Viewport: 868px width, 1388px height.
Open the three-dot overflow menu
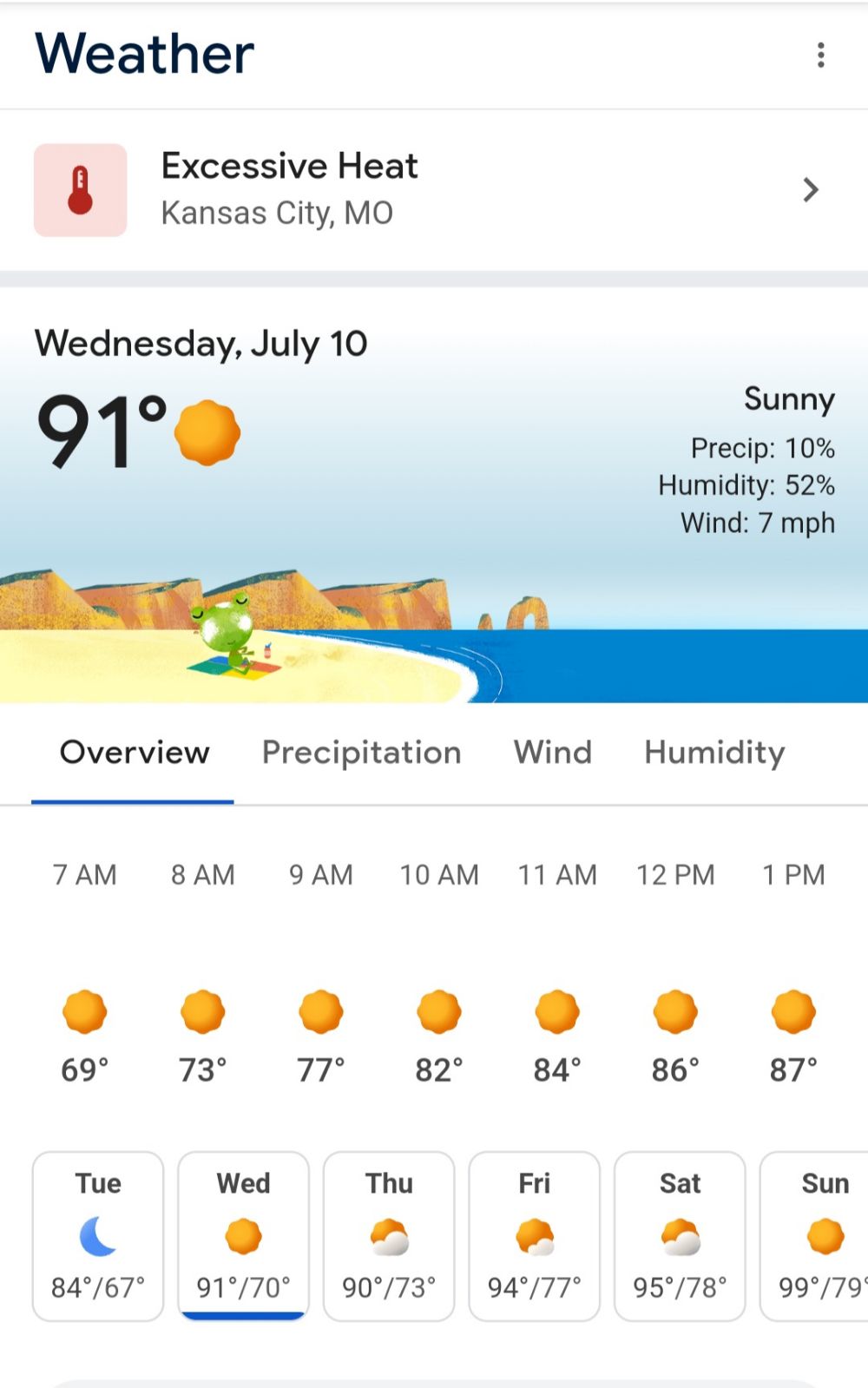(x=820, y=55)
